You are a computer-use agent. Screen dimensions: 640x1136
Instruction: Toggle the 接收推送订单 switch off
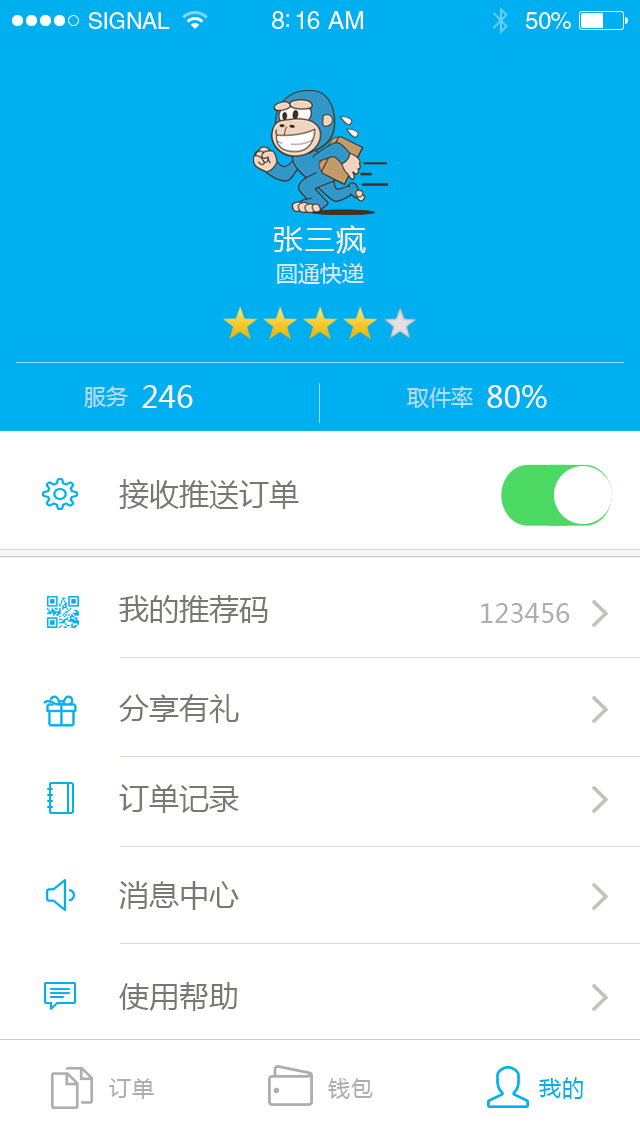[x=555, y=495]
